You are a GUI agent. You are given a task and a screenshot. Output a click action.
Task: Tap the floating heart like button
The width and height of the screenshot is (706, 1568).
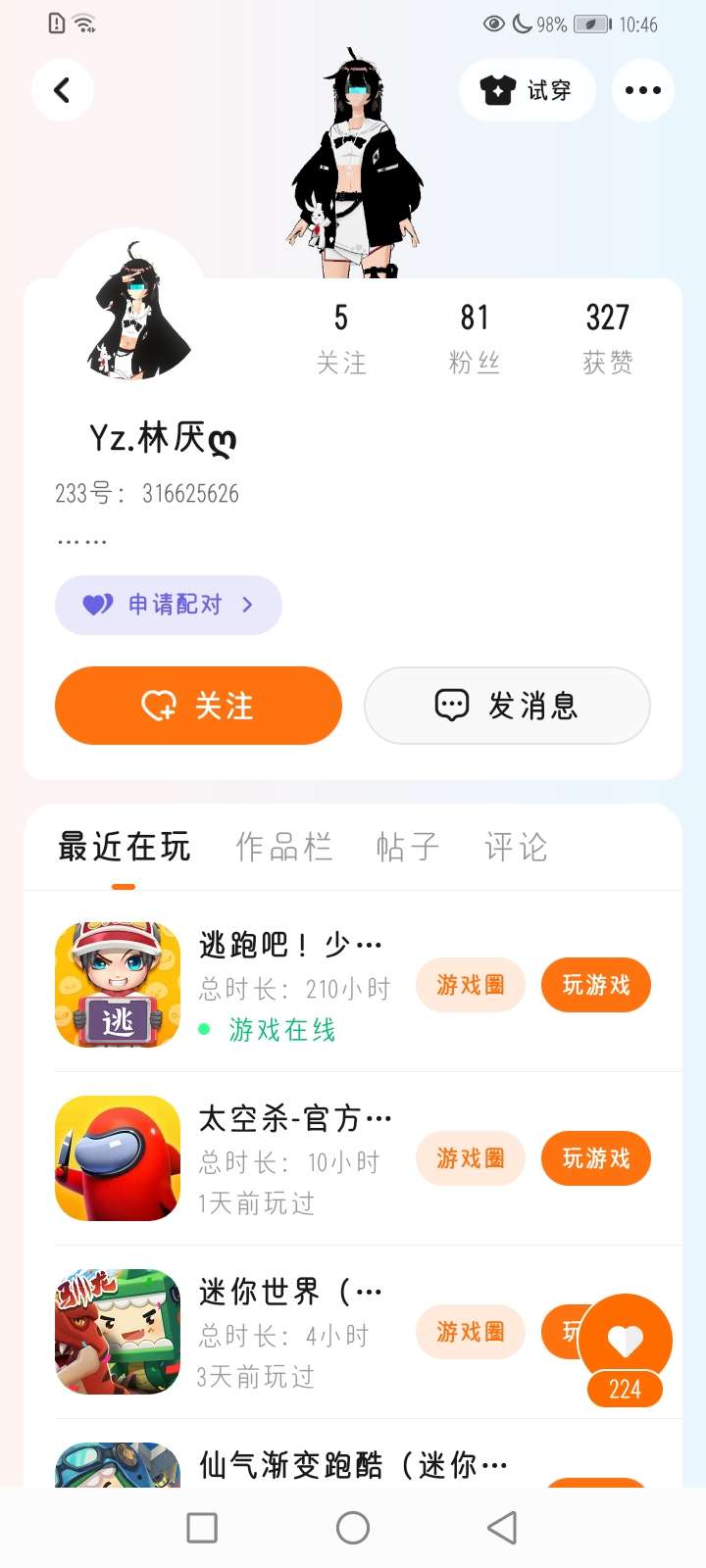click(625, 1340)
